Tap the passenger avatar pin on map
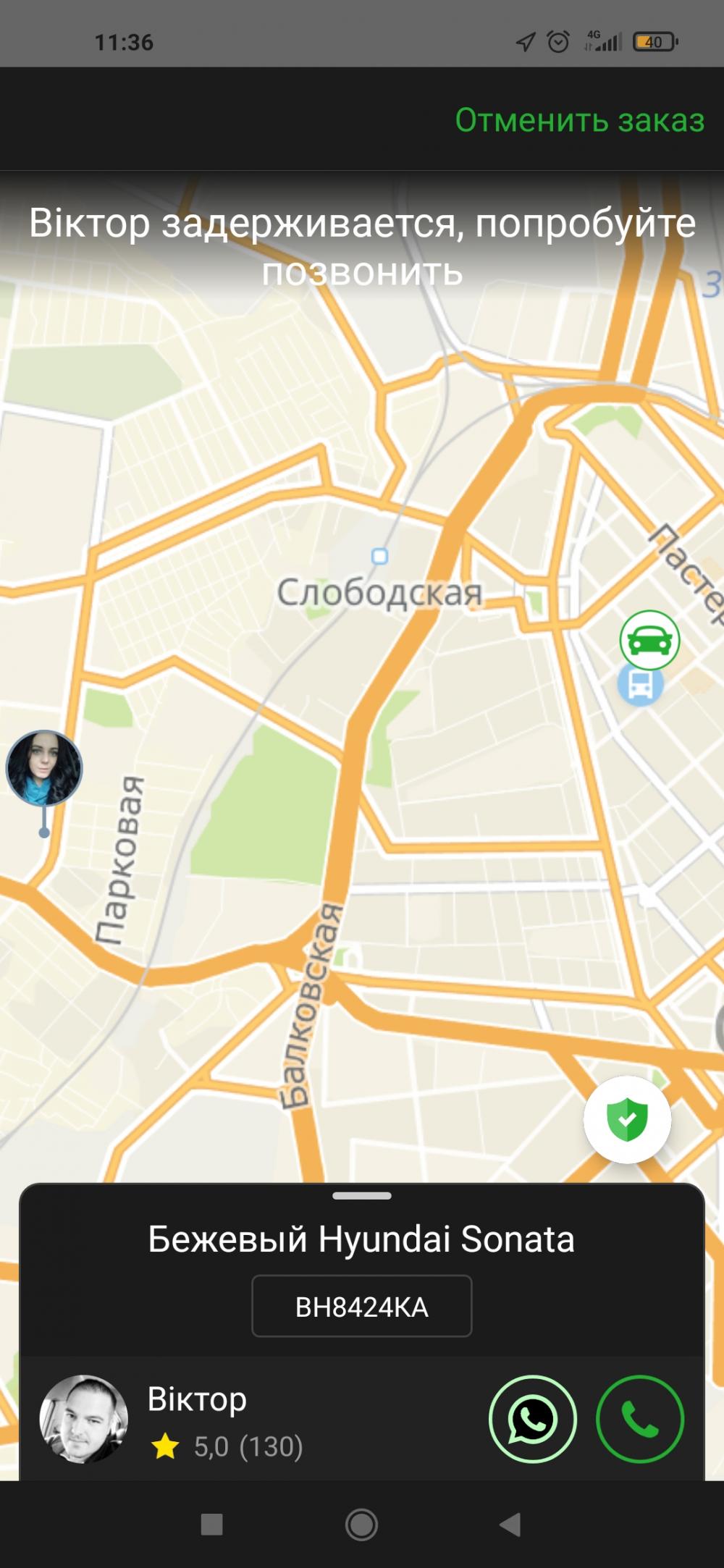Screen dimensions: 724x1568 pos(44,768)
